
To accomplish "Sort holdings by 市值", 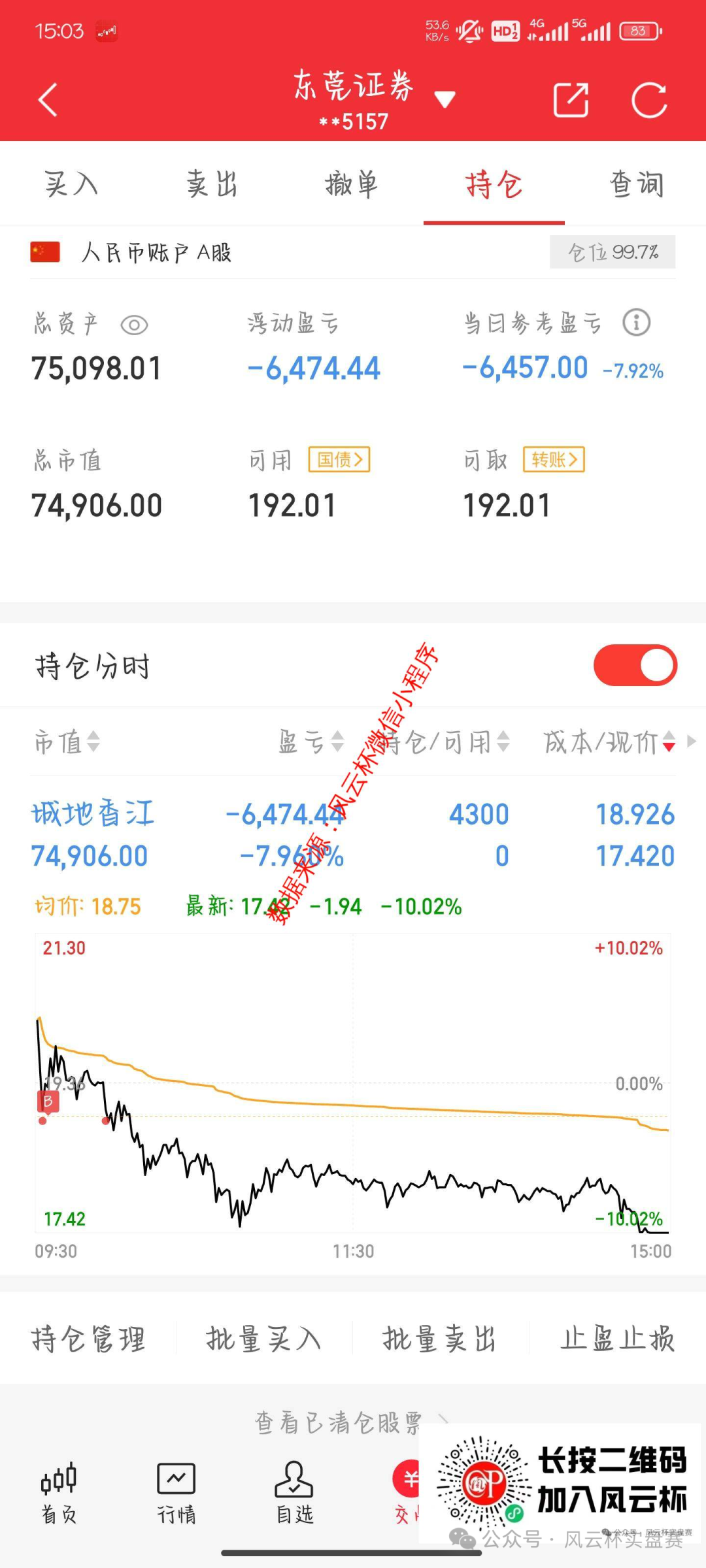I will pyautogui.click(x=67, y=742).
